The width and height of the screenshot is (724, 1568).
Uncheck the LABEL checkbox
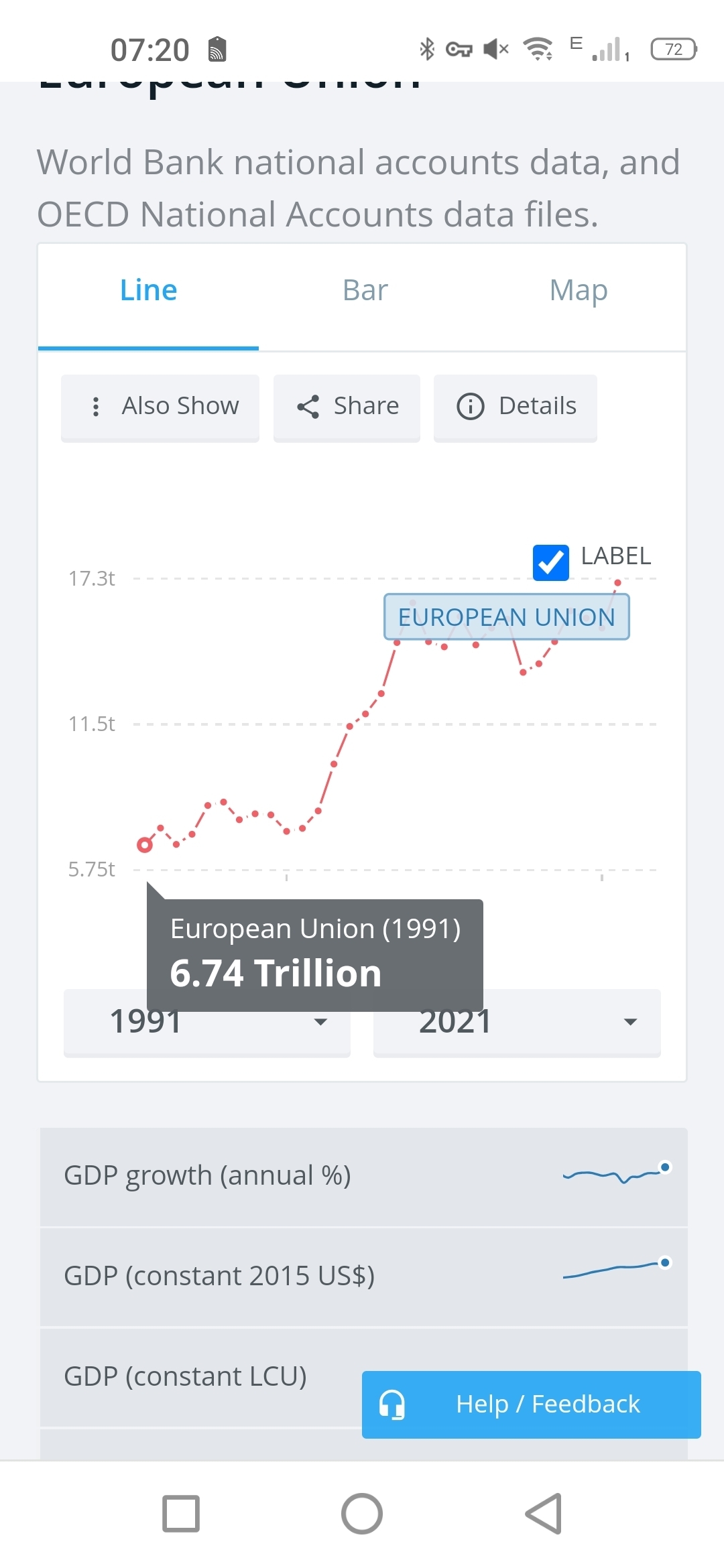click(x=550, y=562)
